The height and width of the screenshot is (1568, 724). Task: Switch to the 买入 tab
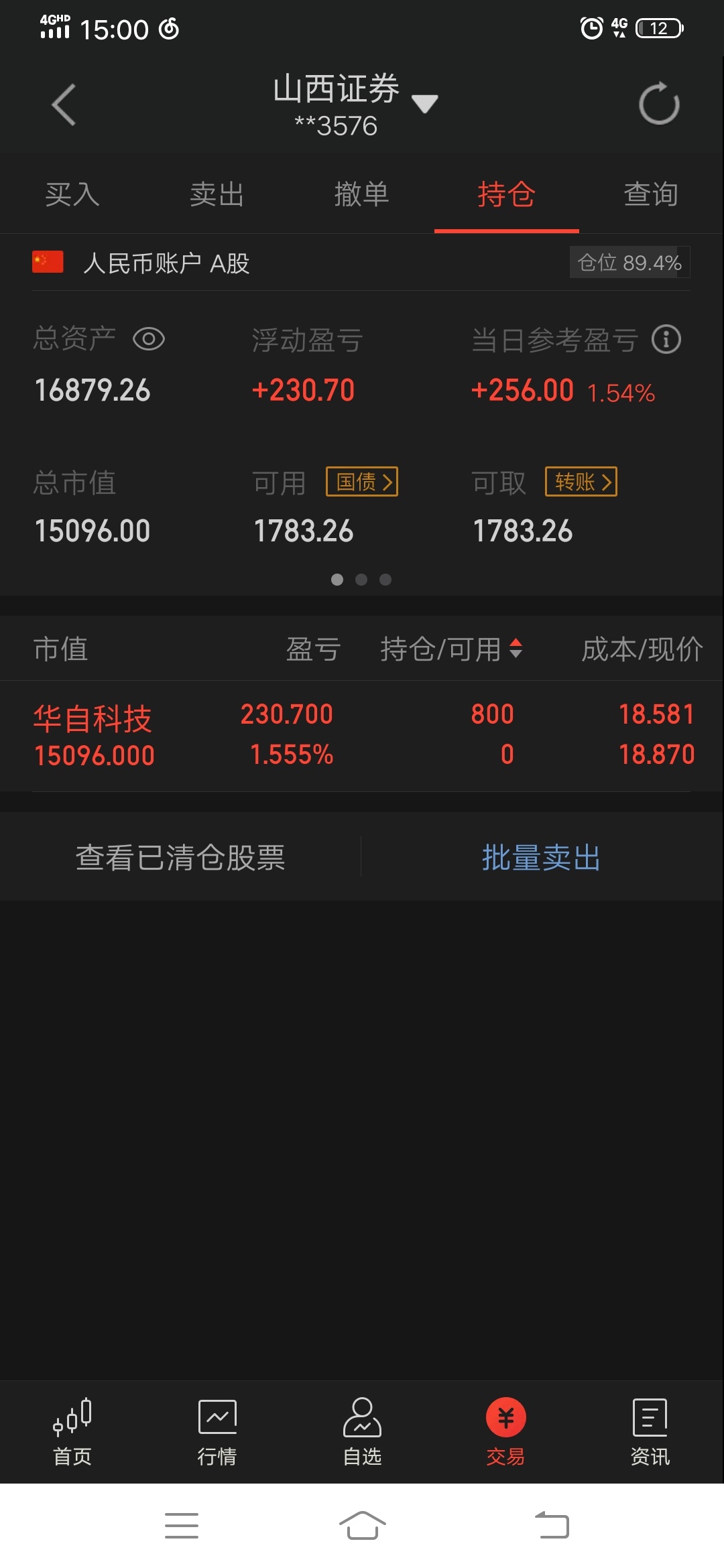[72, 194]
